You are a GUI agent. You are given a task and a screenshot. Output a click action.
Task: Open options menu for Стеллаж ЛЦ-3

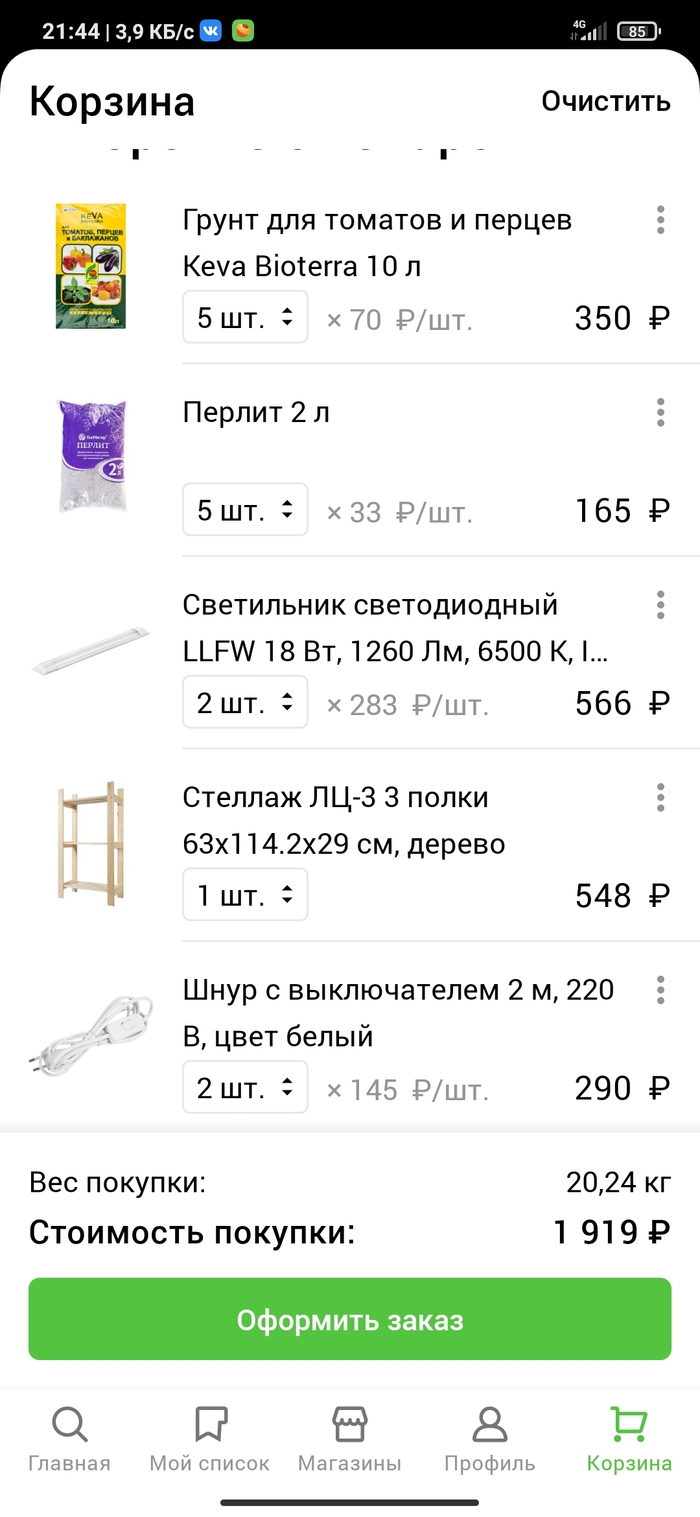[x=660, y=797]
